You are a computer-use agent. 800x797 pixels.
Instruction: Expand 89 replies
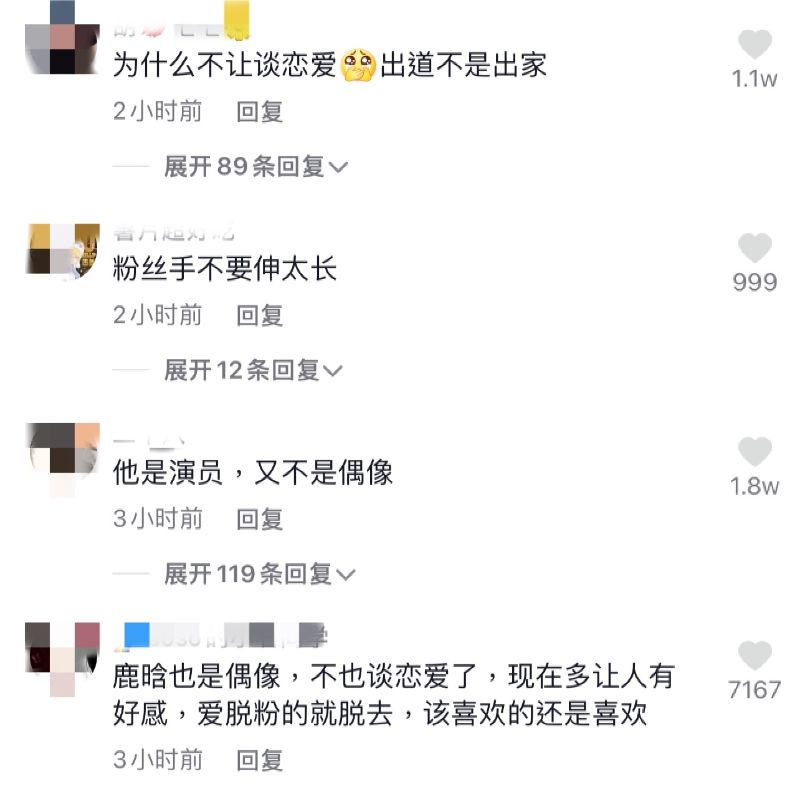click(256, 166)
